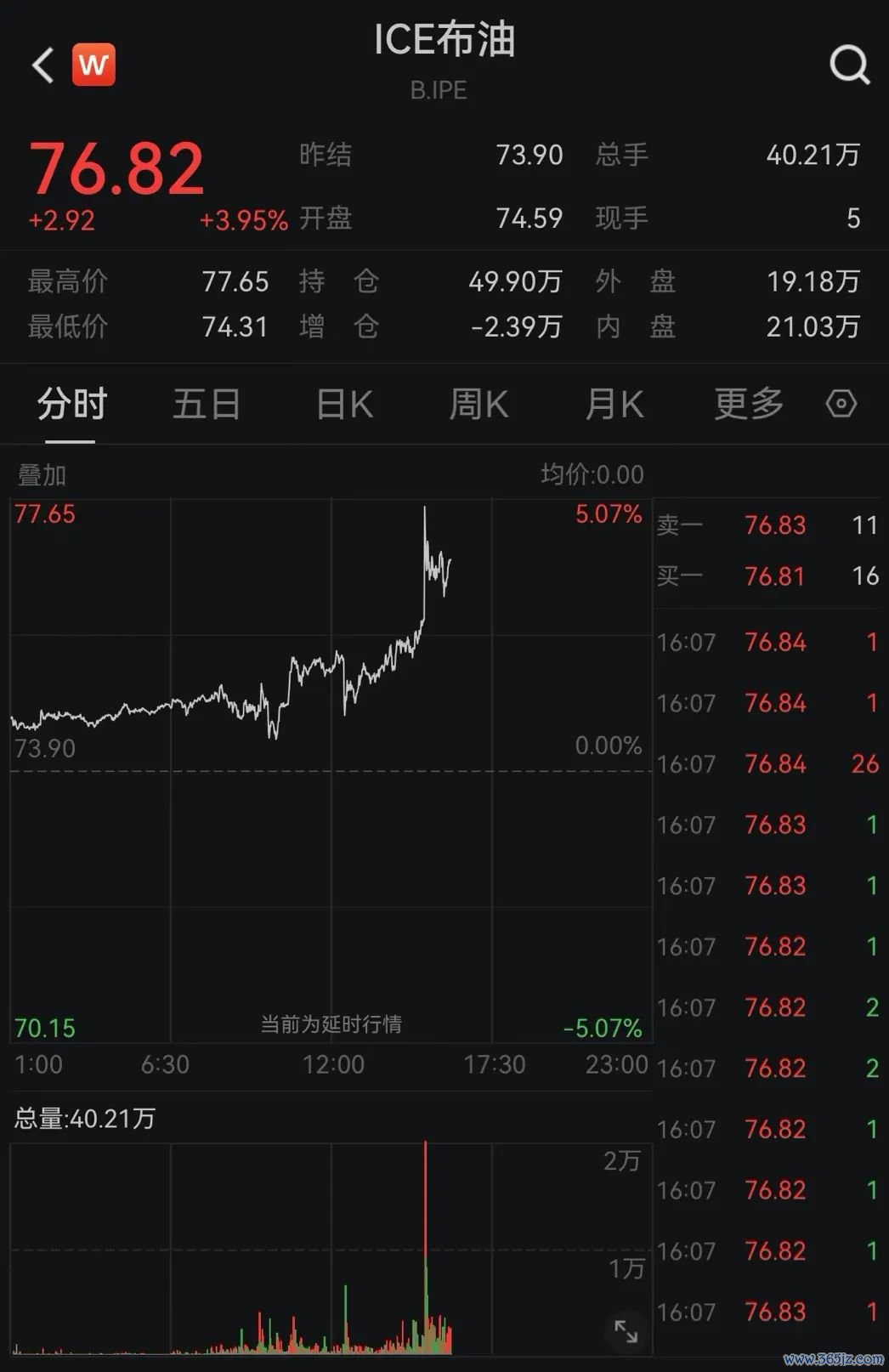Select the 分时 intraday tab
This screenshot has width=889, height=1372.
(x=71, y=404)
